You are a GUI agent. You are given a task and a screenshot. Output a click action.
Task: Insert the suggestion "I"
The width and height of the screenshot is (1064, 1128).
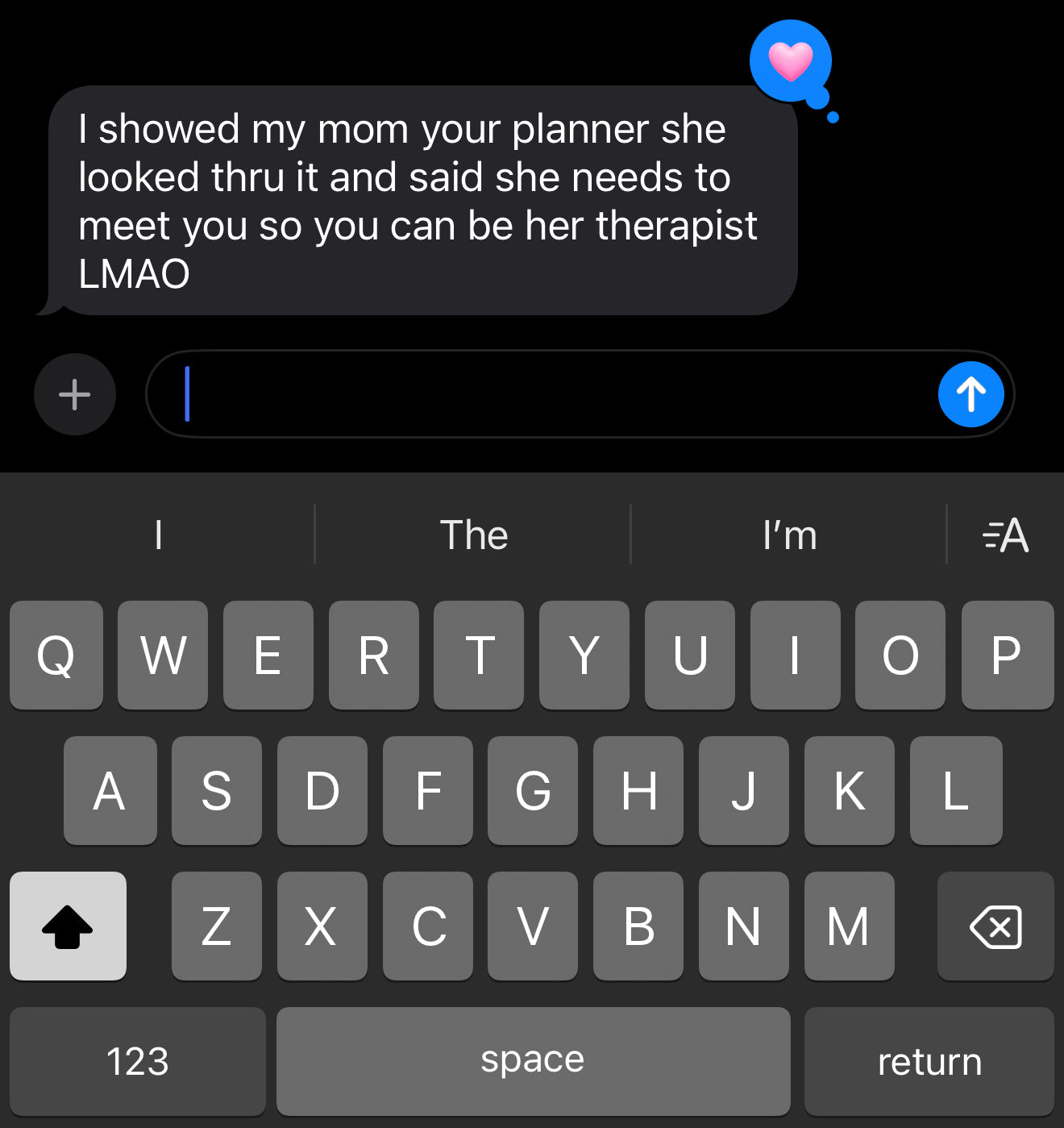point(158,535)
